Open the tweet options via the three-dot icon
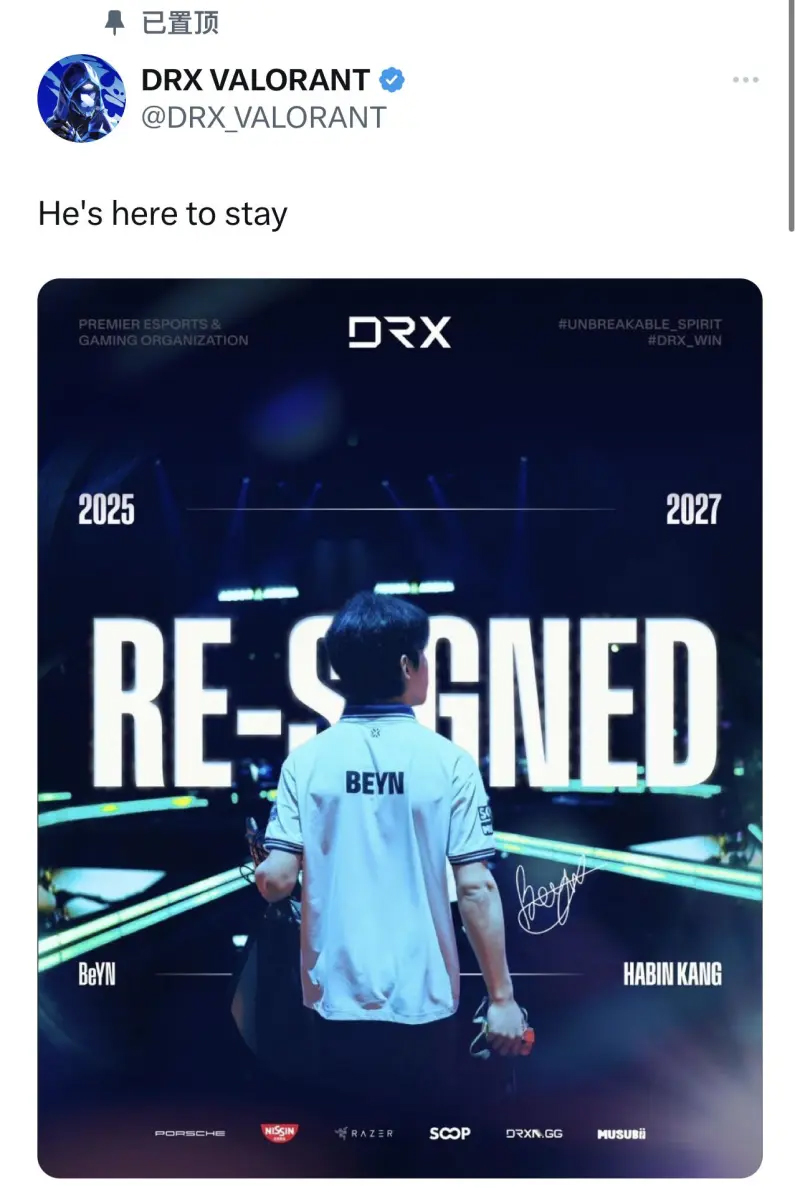The height and width of the screenshot is (1194, 800). [744, 80]
